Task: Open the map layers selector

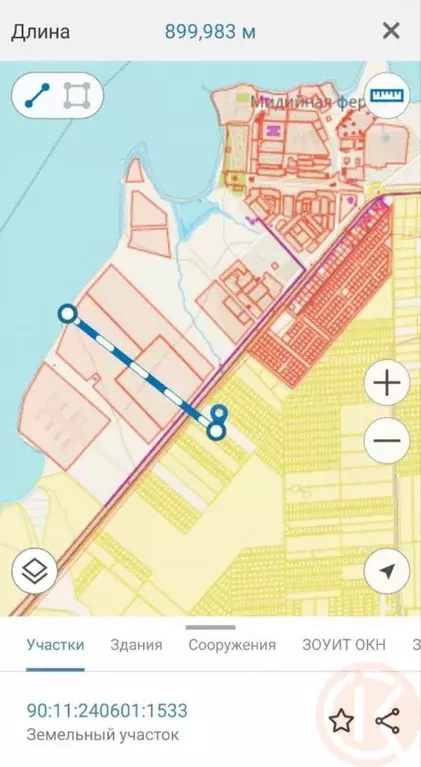Action: [35, 571]
